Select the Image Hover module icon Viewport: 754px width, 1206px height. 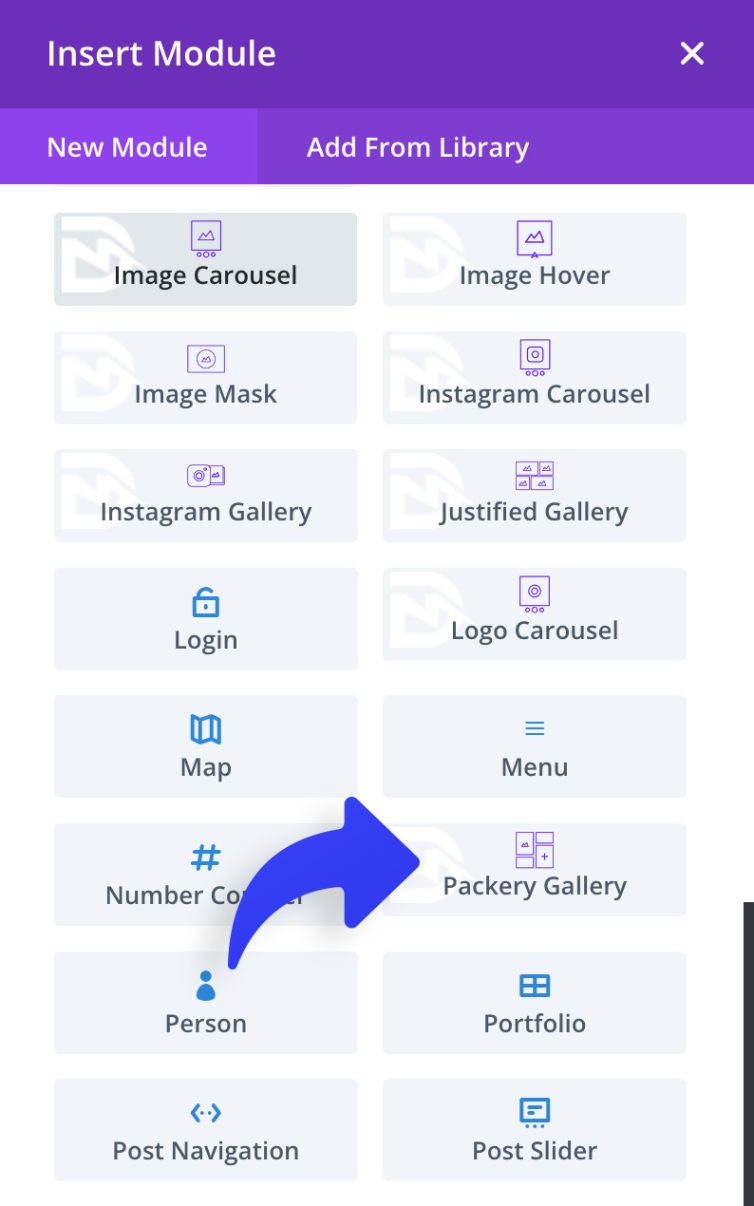pos(533,240)
